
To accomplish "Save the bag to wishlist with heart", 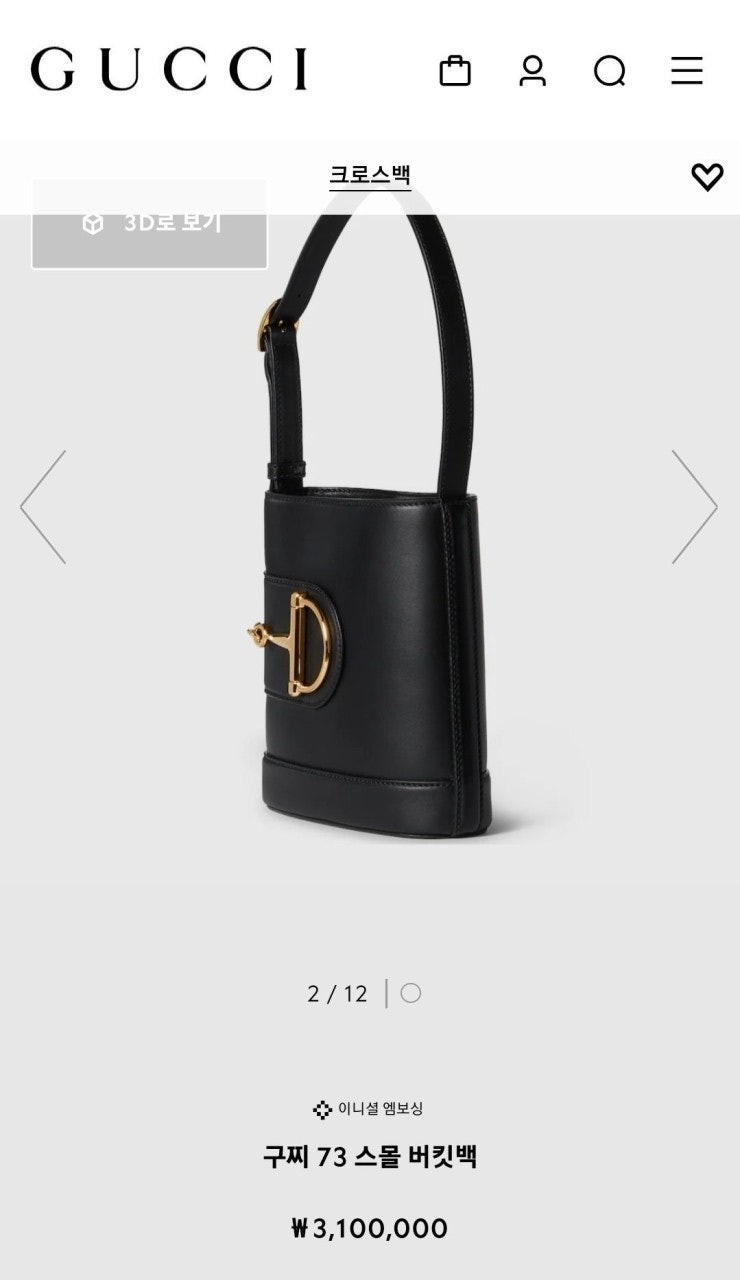I will pos(707,177).
